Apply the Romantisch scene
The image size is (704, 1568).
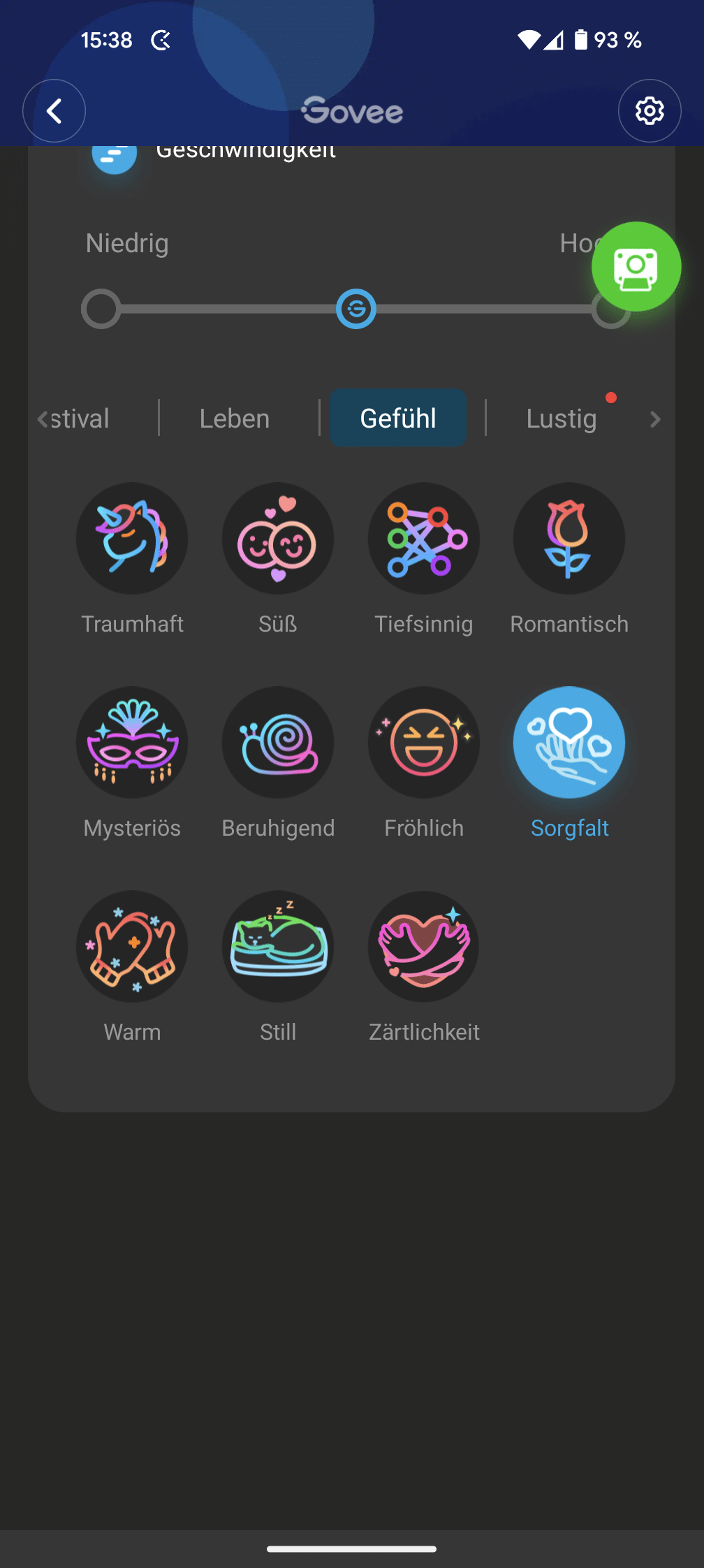click(569, 539)
